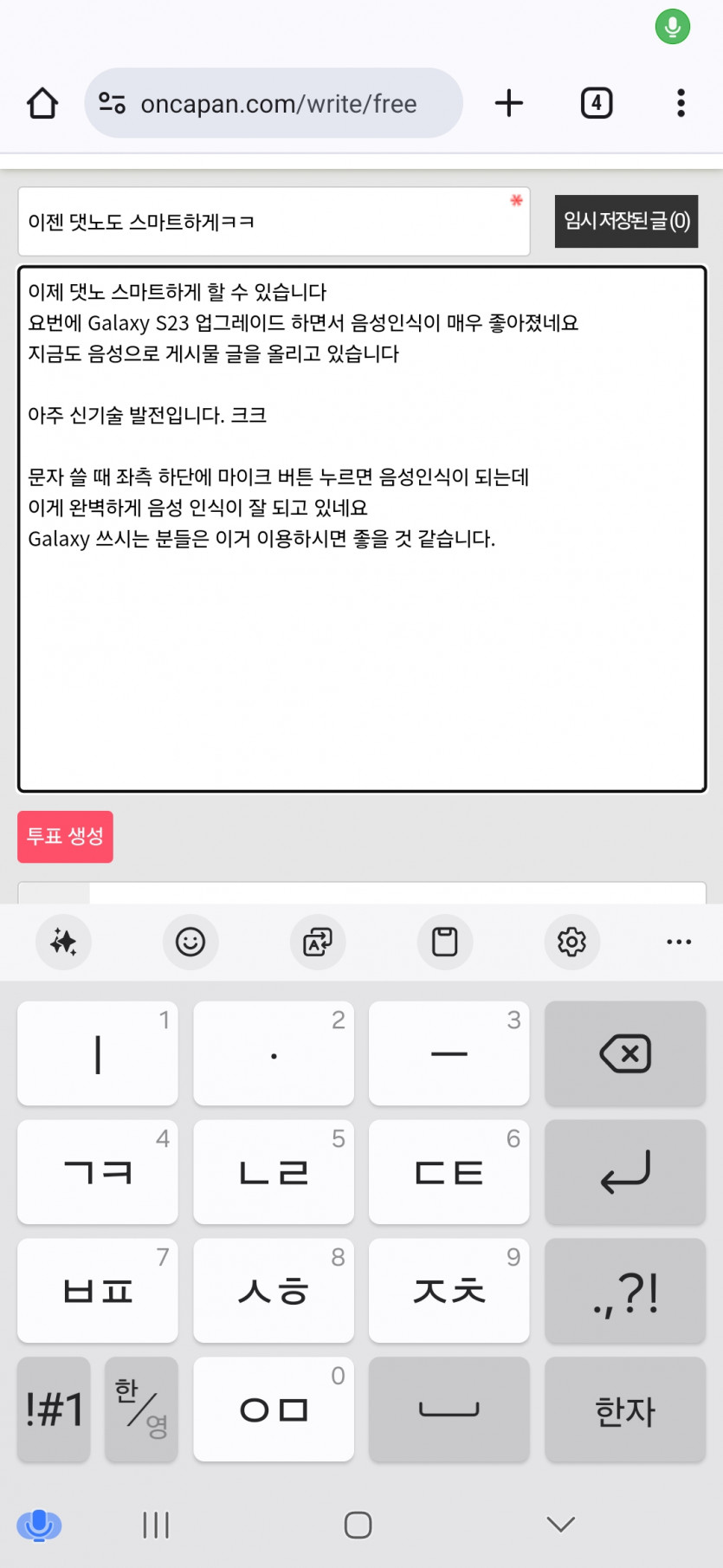The width and height of the screenshot is (723, 1568).
Task: Open keyboard settings gear
Action: tap(571, 942)
